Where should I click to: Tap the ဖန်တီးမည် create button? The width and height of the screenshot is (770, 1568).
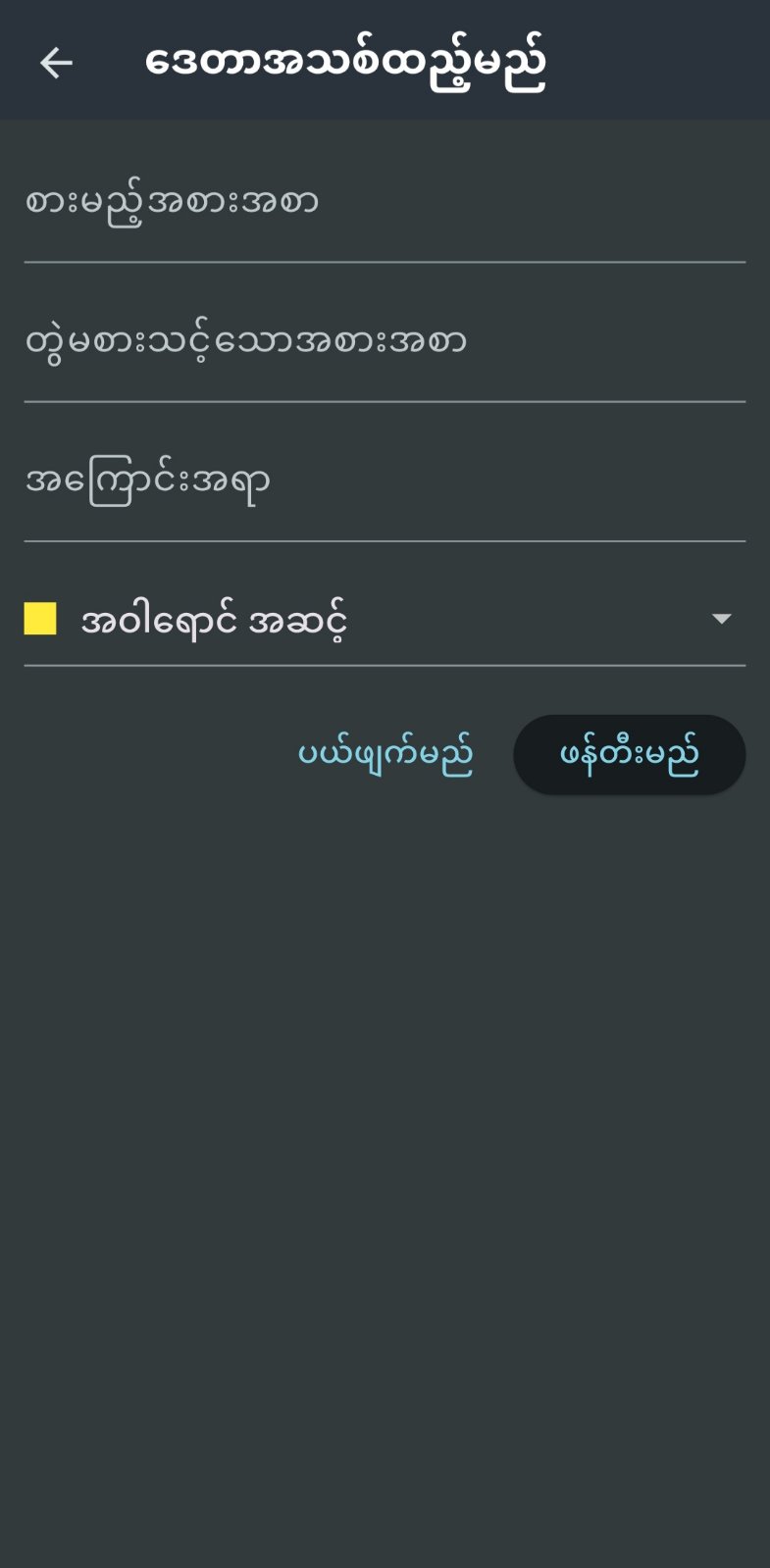click(x=629, y=755)
